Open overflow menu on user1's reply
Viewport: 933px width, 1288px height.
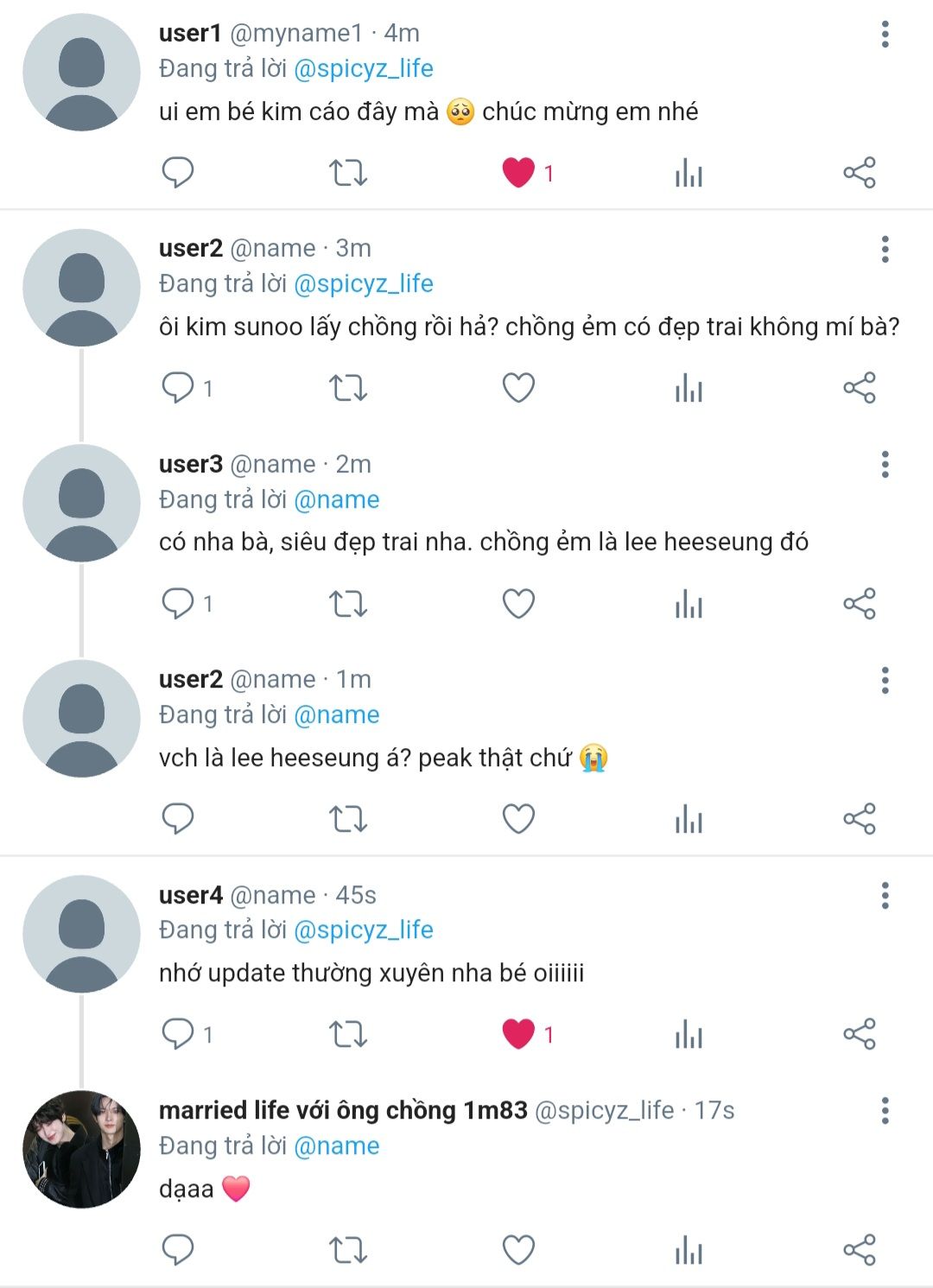pyautogui.click(x=885, y=35)
